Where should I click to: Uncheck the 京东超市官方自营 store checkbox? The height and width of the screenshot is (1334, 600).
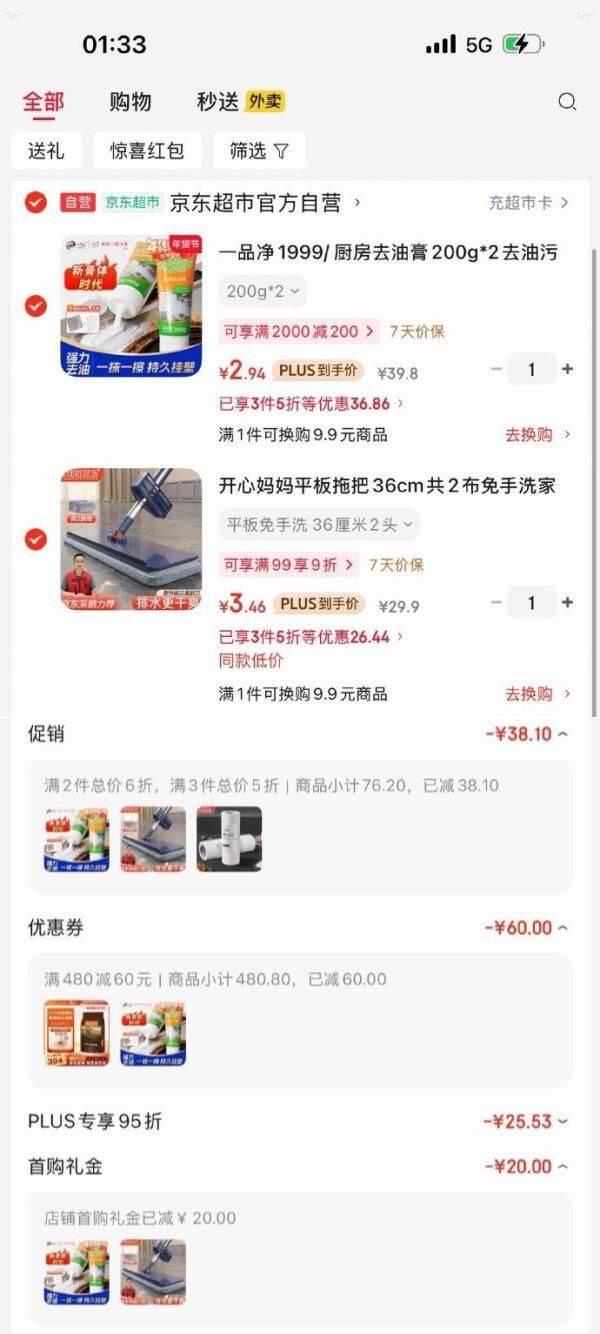point(36,203)
